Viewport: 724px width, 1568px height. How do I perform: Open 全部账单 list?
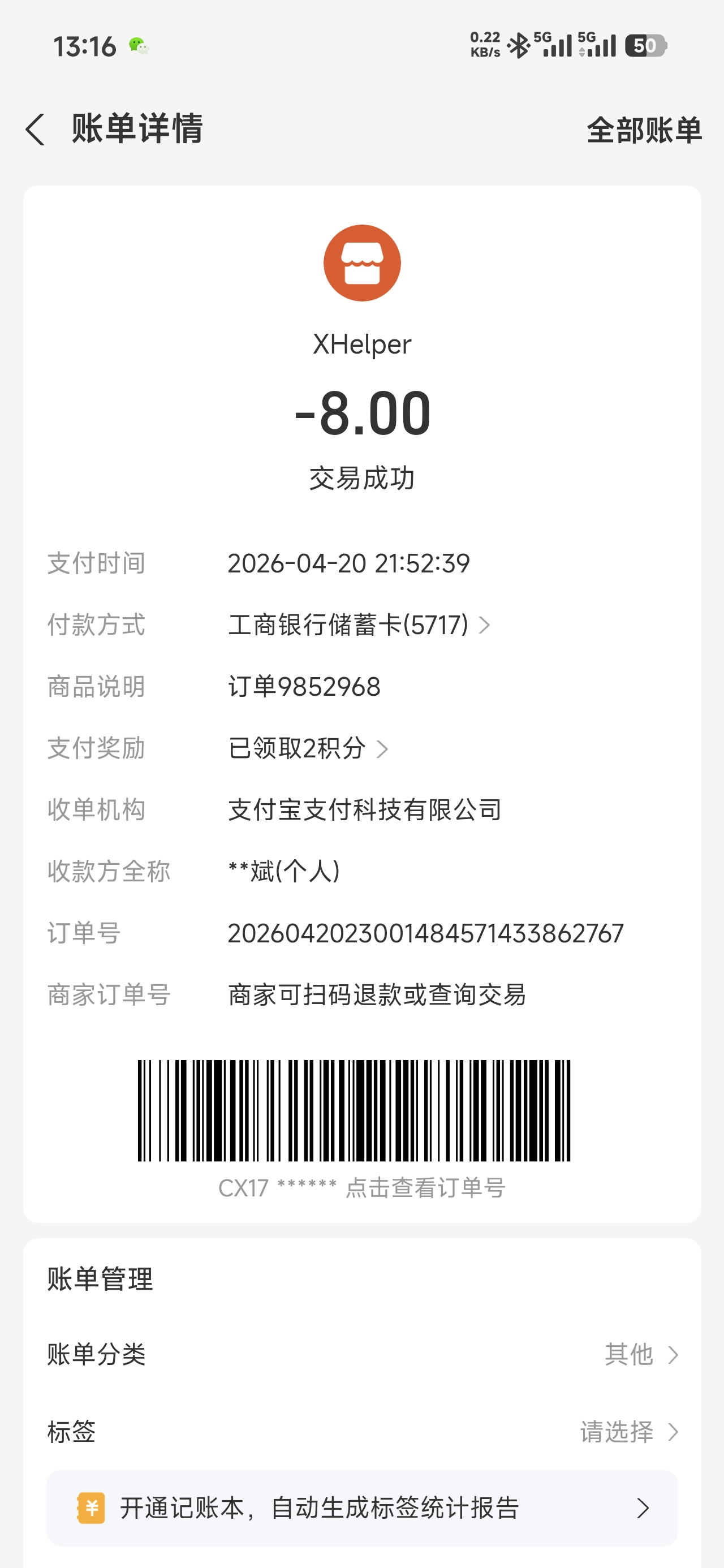(x=644, y=130)
